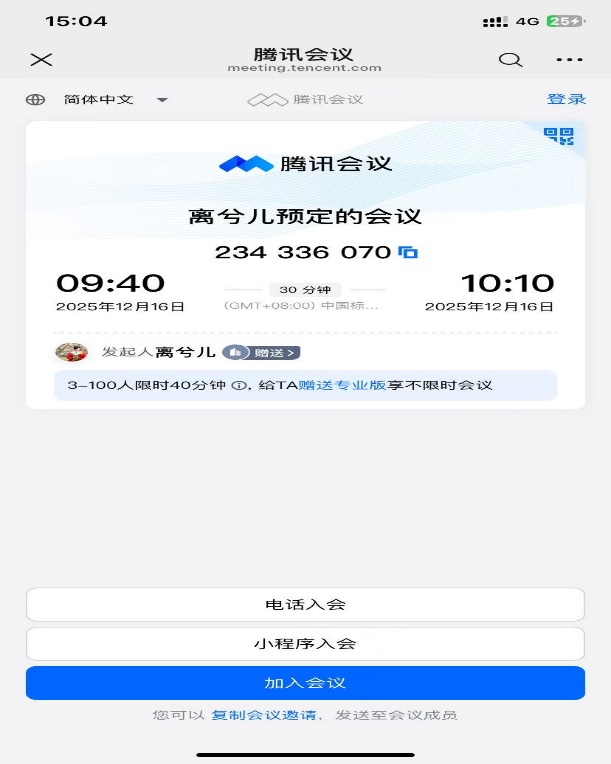The image size is (611, 764).
Task: Open the meeting QR code icon
Action: point(559,137)
